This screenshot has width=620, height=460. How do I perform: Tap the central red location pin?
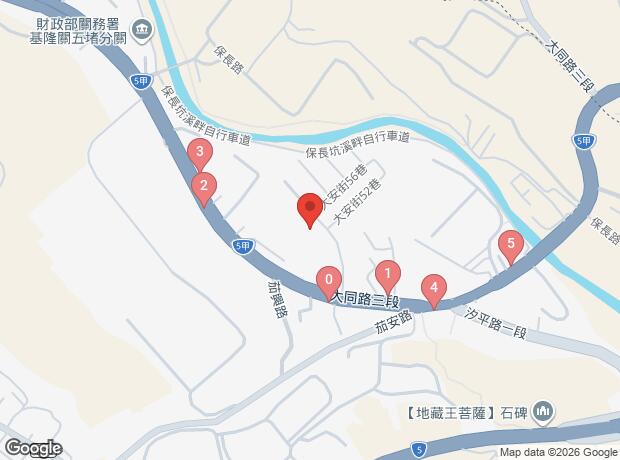(x=310, y=210)
